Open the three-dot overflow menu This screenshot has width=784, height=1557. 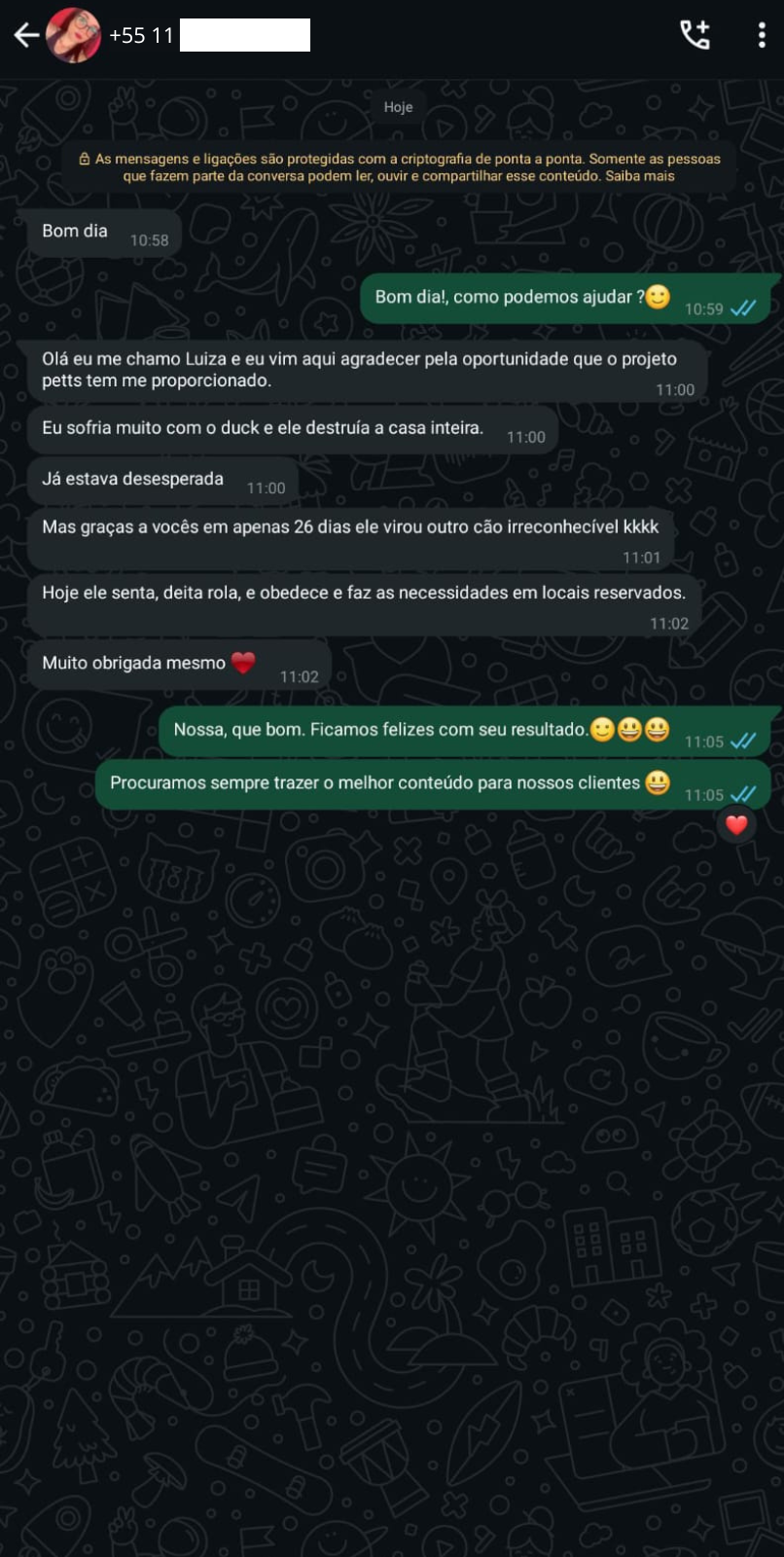click(x=762, y=35)
